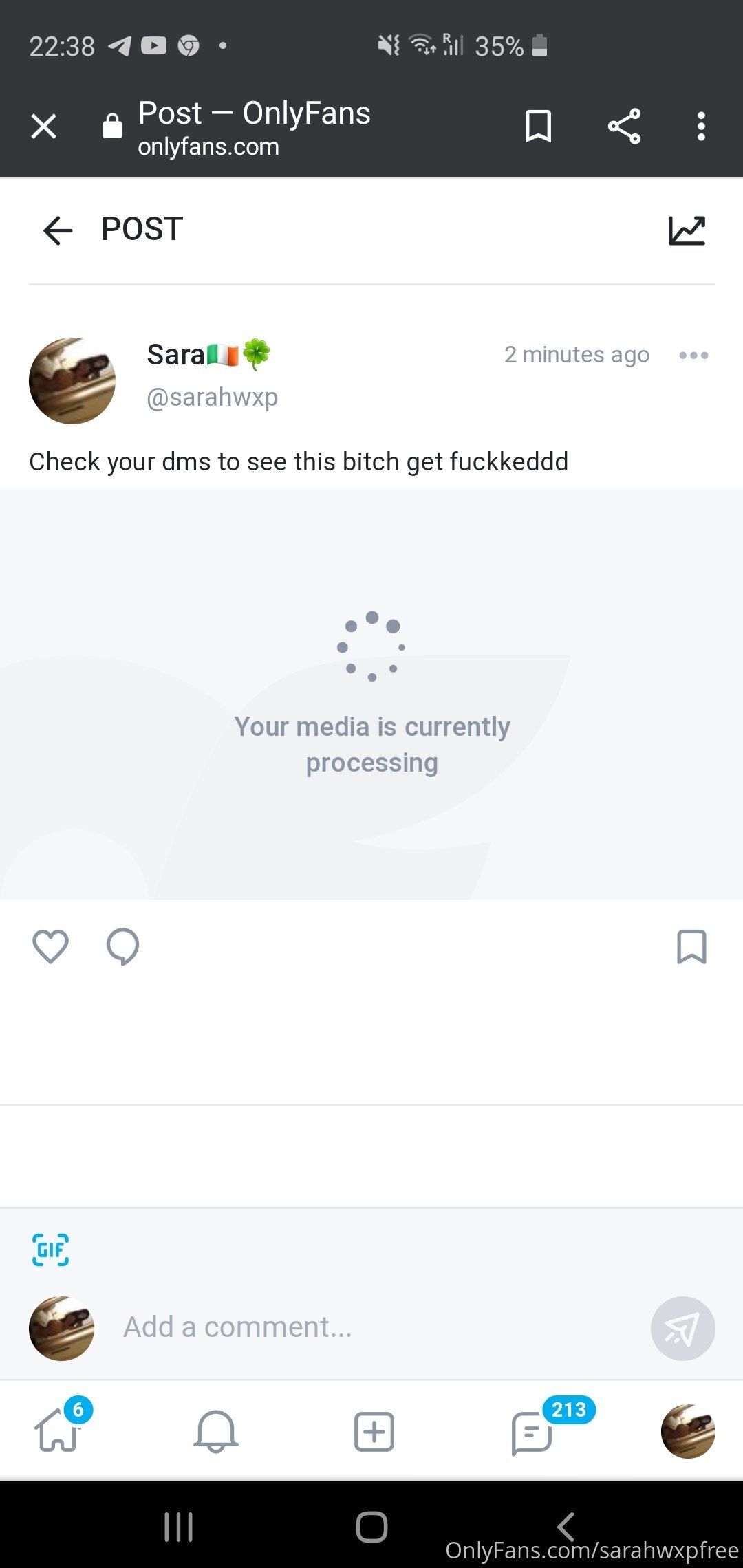Open the GIF picker for comments
The width and height of the screenshot is (743, 1568).
coord(51,1250)
